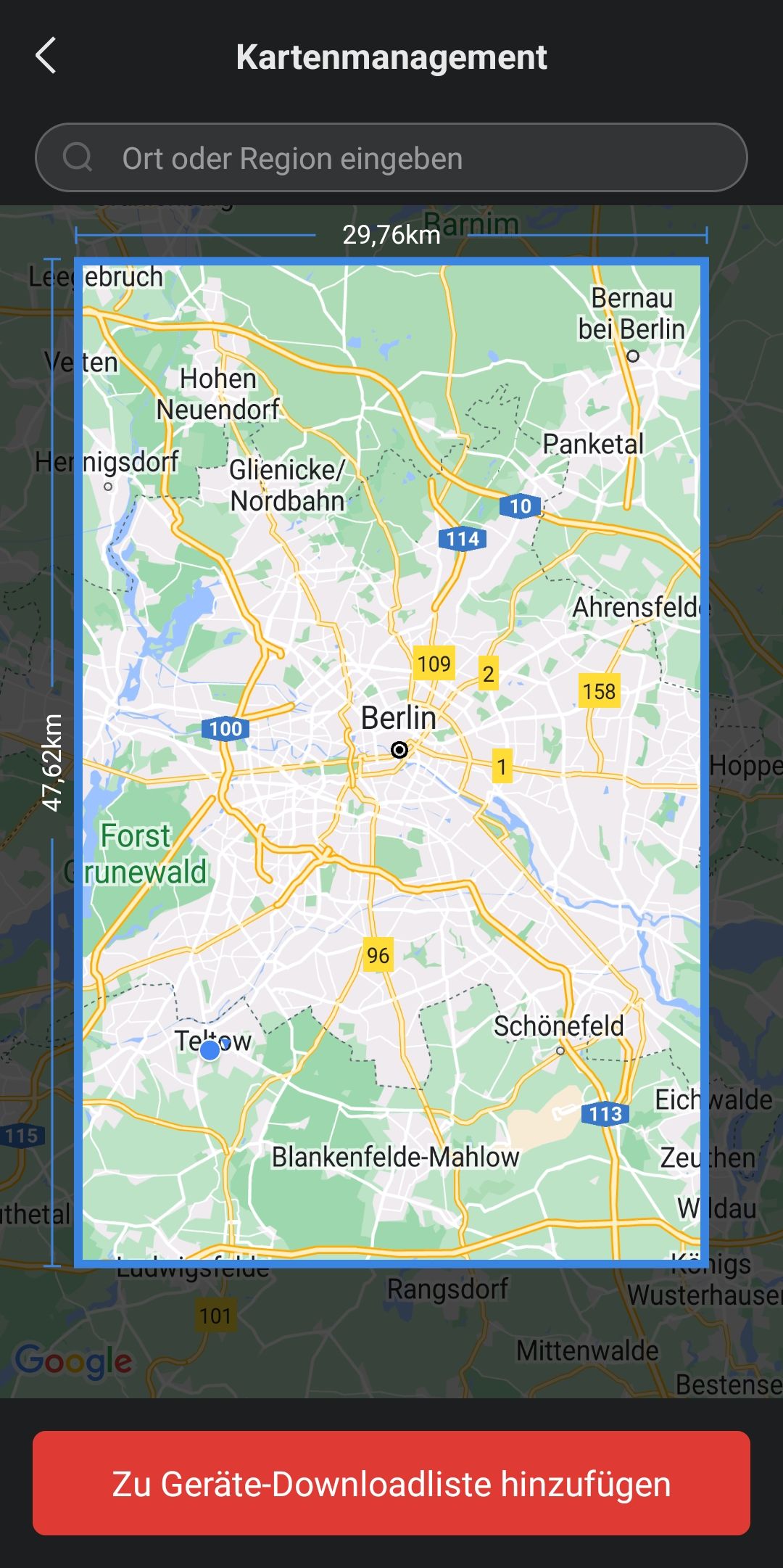The height and width of the screenshot is (1568, 783).
Task: Go back from Kartenmanagement
Action: tap(46, 56)
